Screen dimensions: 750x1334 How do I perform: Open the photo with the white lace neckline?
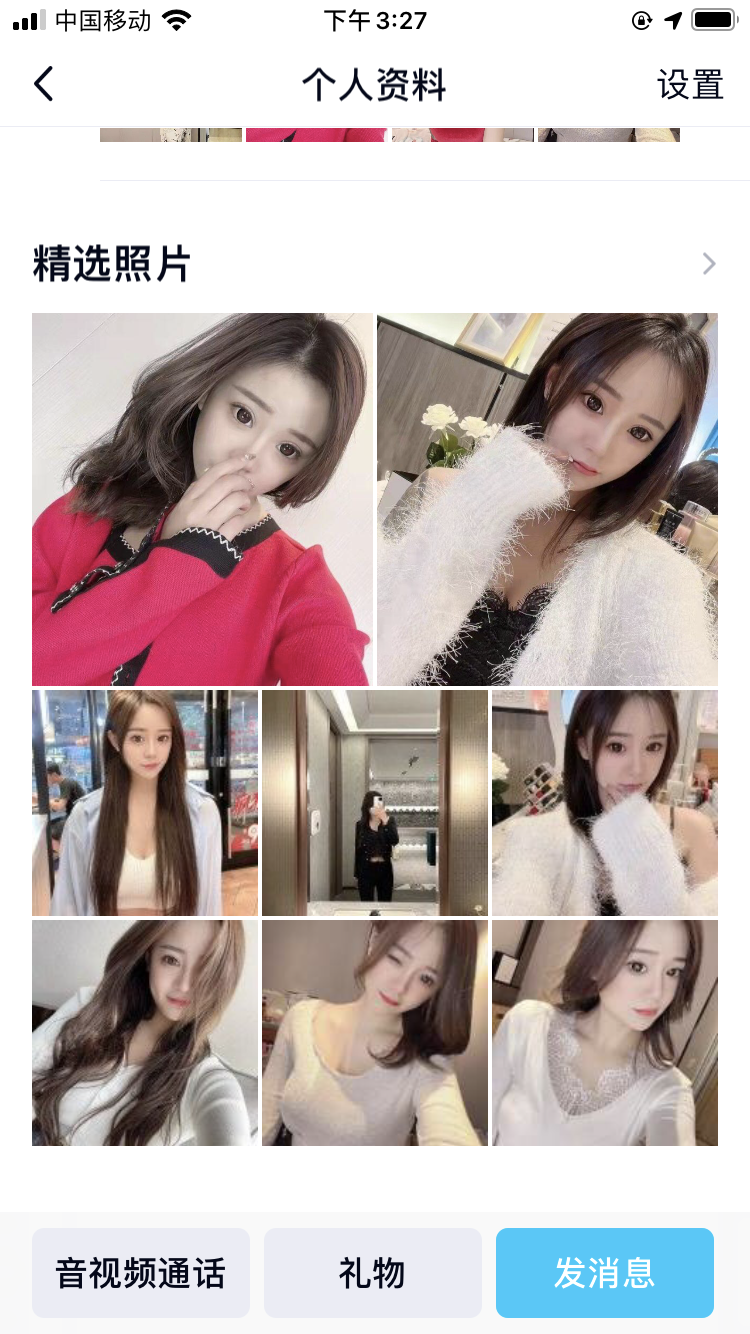click(604, 1032)
